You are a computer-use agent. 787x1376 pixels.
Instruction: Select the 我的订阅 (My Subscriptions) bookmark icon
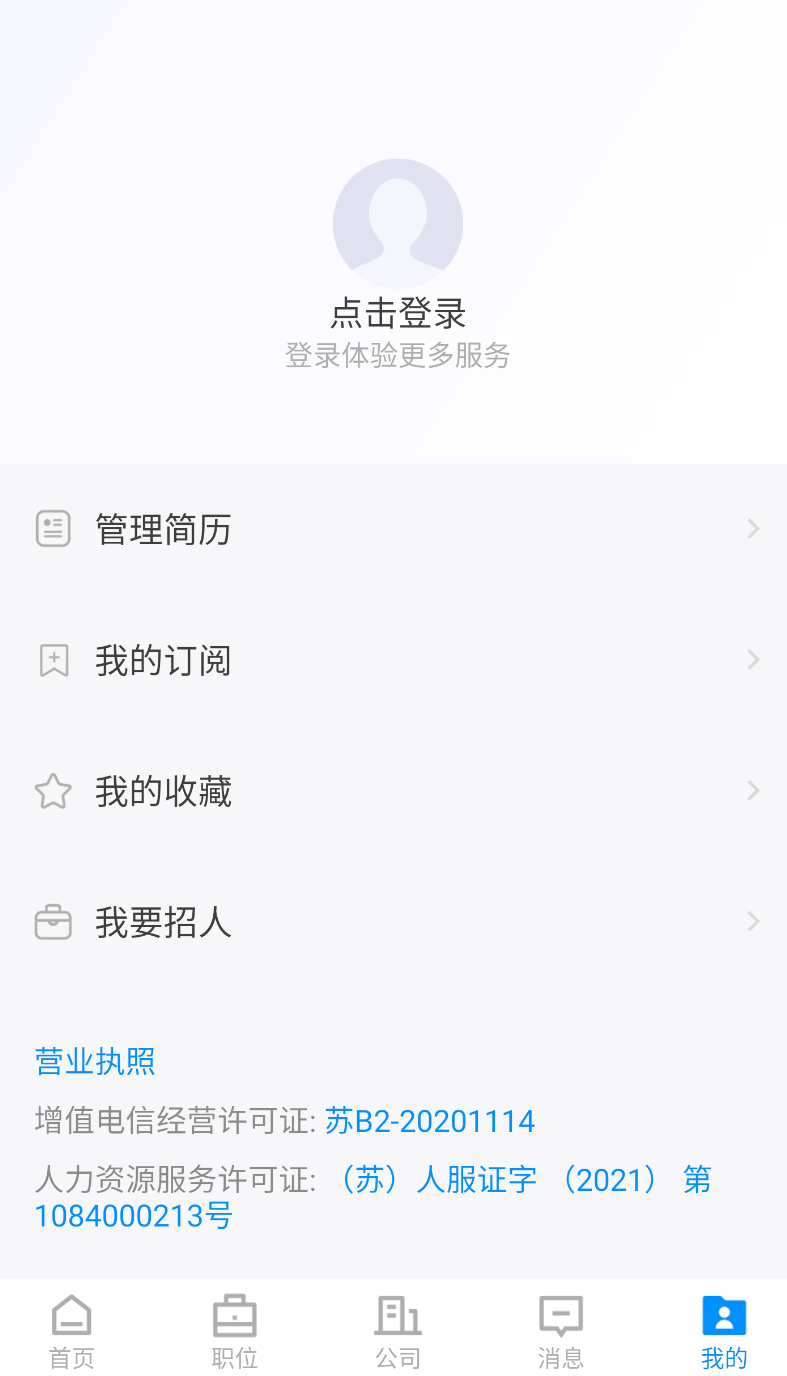(x=53, y=660)
